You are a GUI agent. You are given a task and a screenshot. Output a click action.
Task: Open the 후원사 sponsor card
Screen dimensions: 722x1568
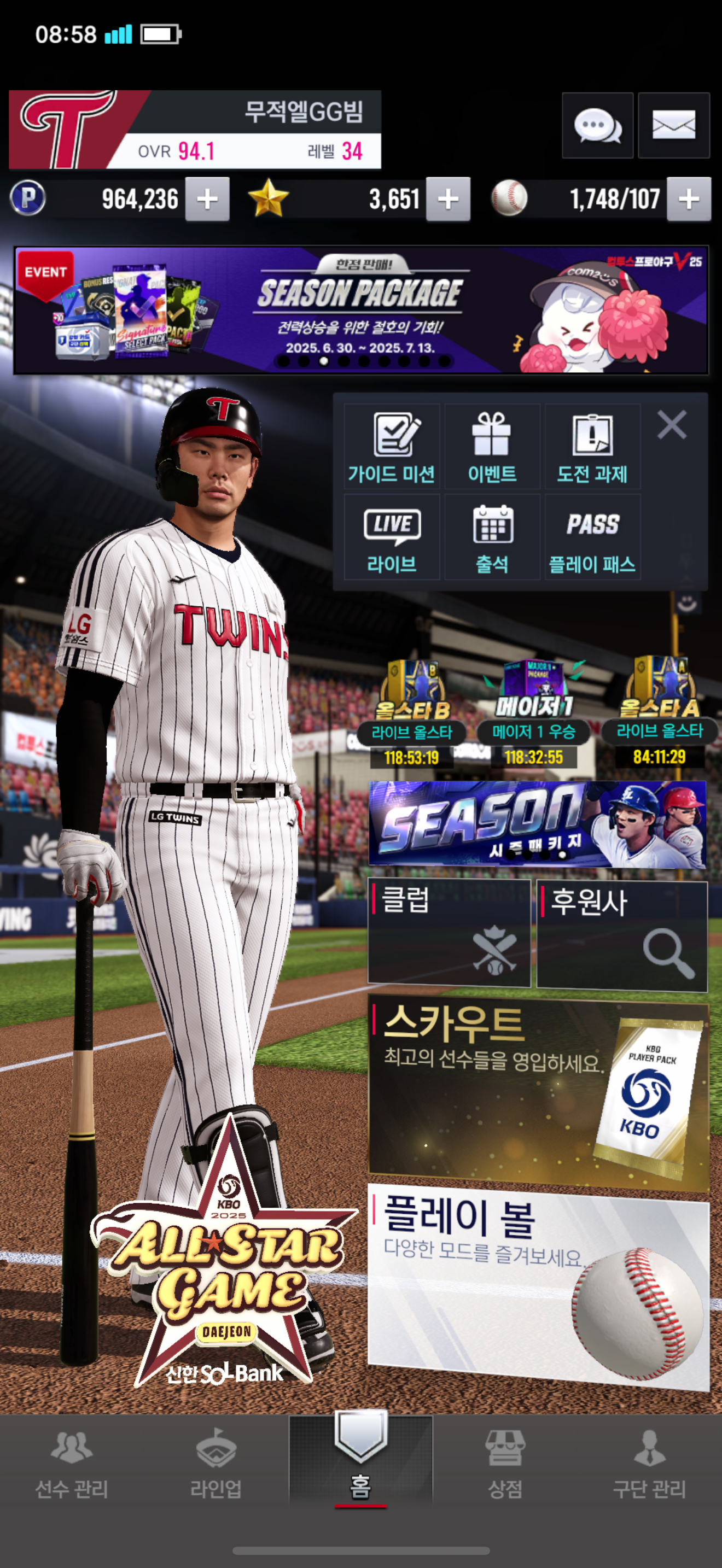coord(621,934)
